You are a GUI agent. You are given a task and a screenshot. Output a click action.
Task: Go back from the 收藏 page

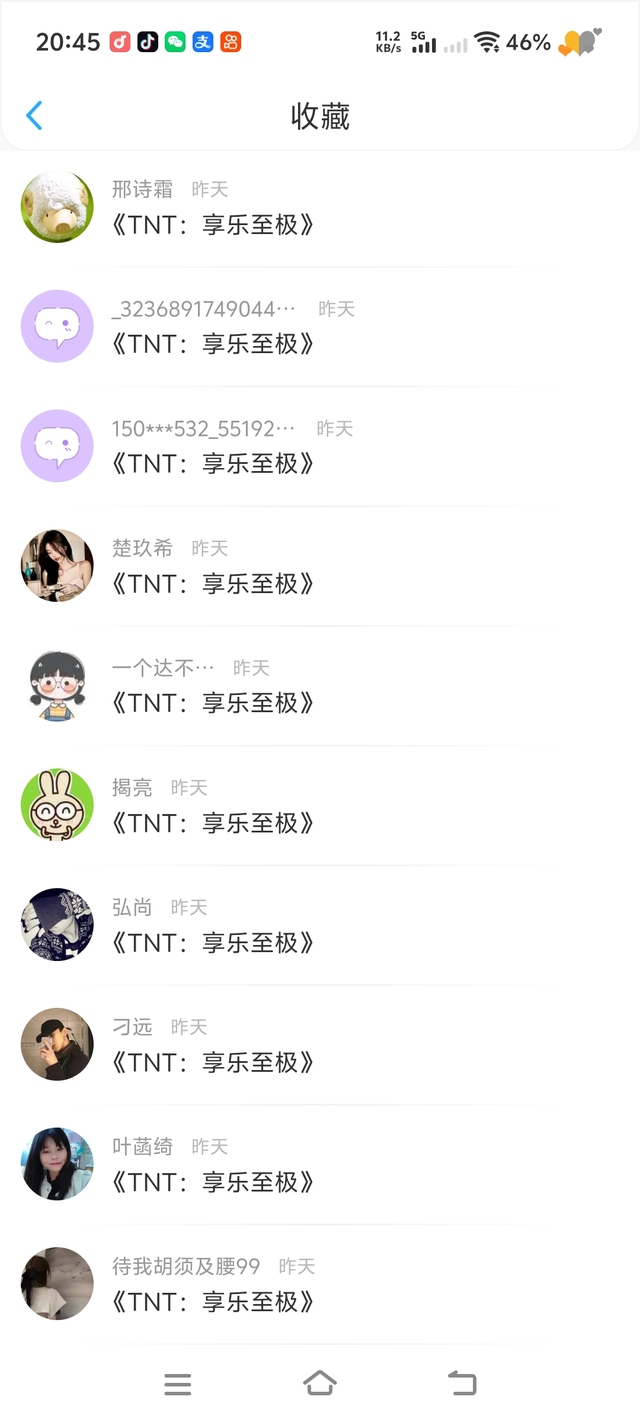tap(34, 116)
